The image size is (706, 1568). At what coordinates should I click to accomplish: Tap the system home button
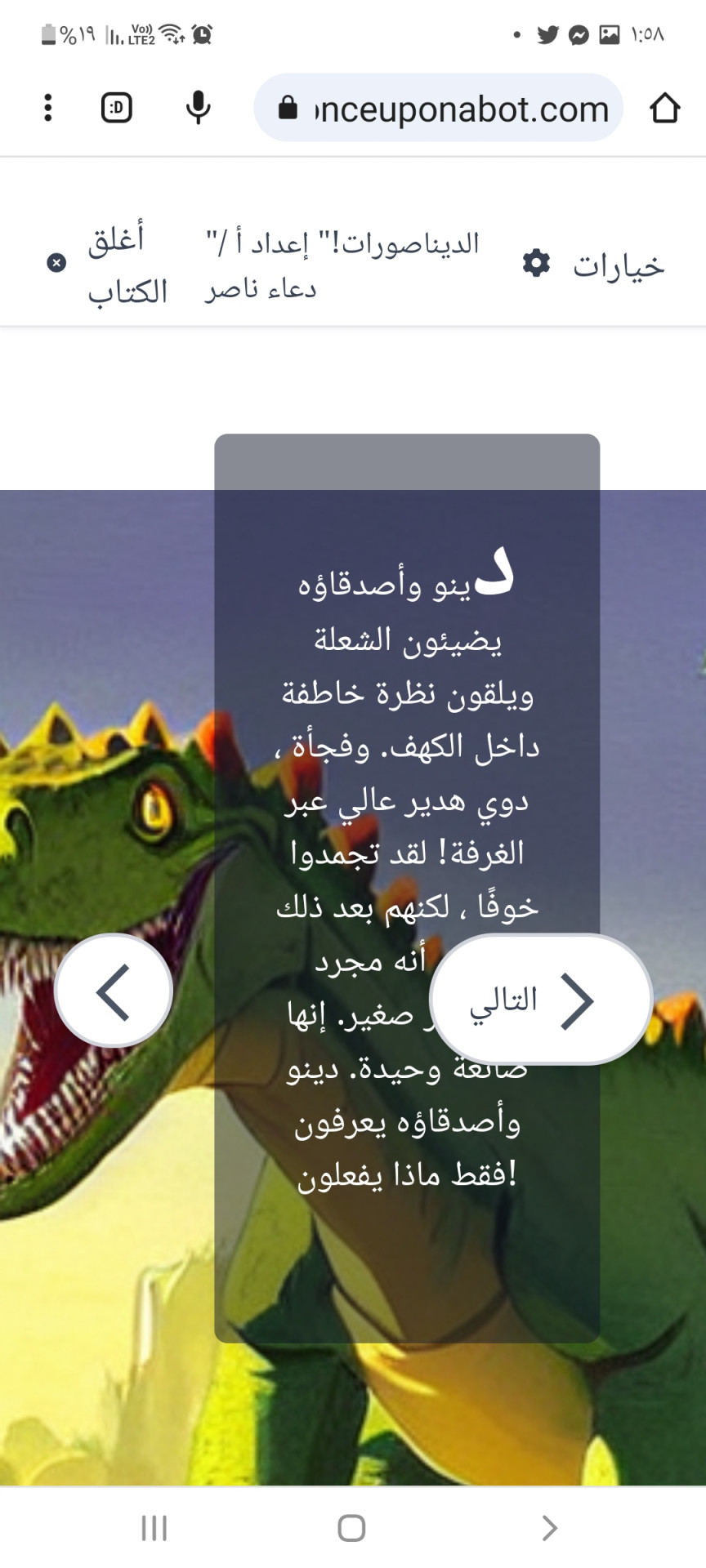pos(351,1528)
